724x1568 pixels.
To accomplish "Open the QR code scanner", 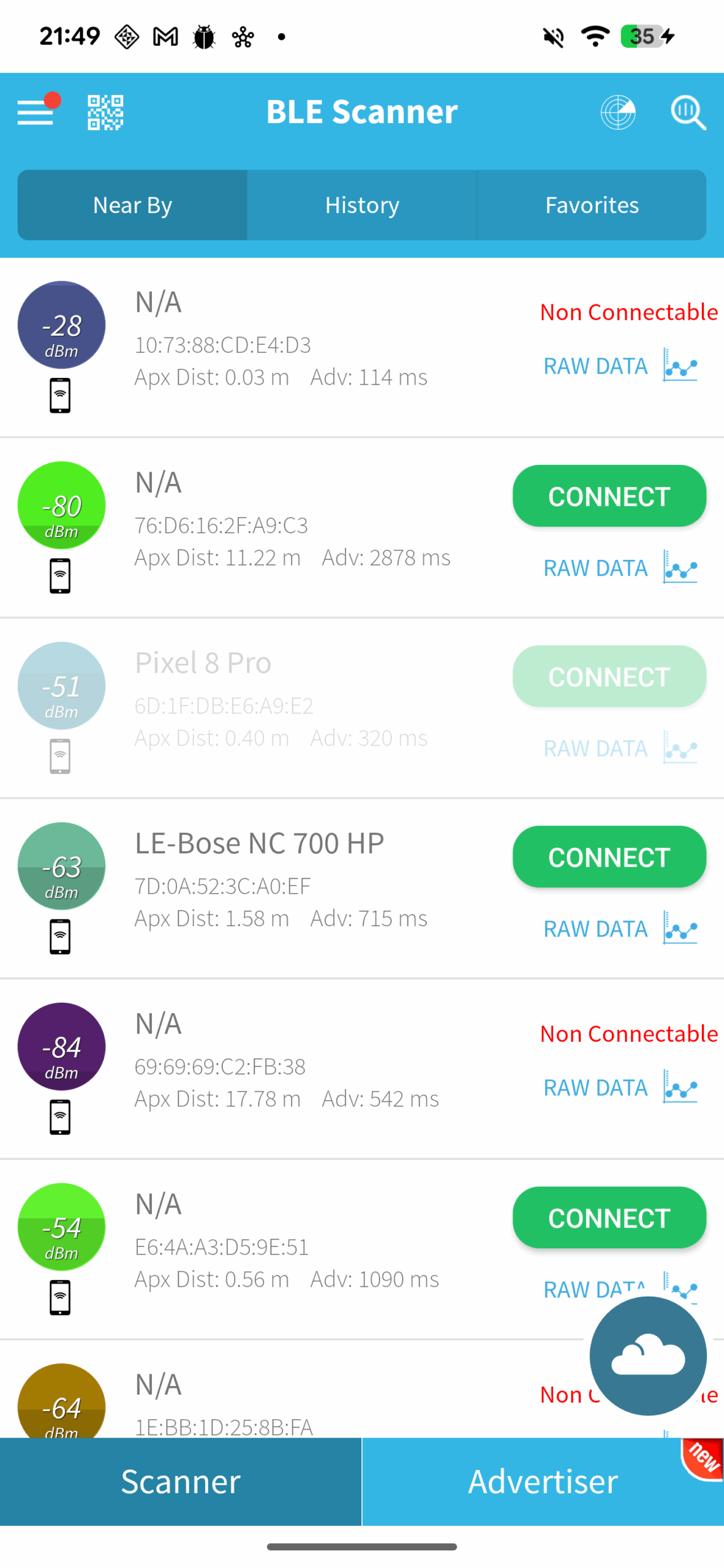I will click(x=105, y=113).
